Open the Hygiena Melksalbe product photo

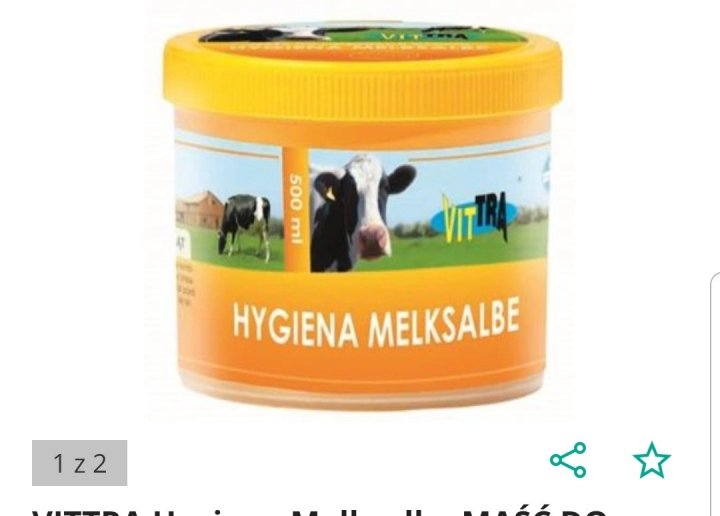click(362, 210)
